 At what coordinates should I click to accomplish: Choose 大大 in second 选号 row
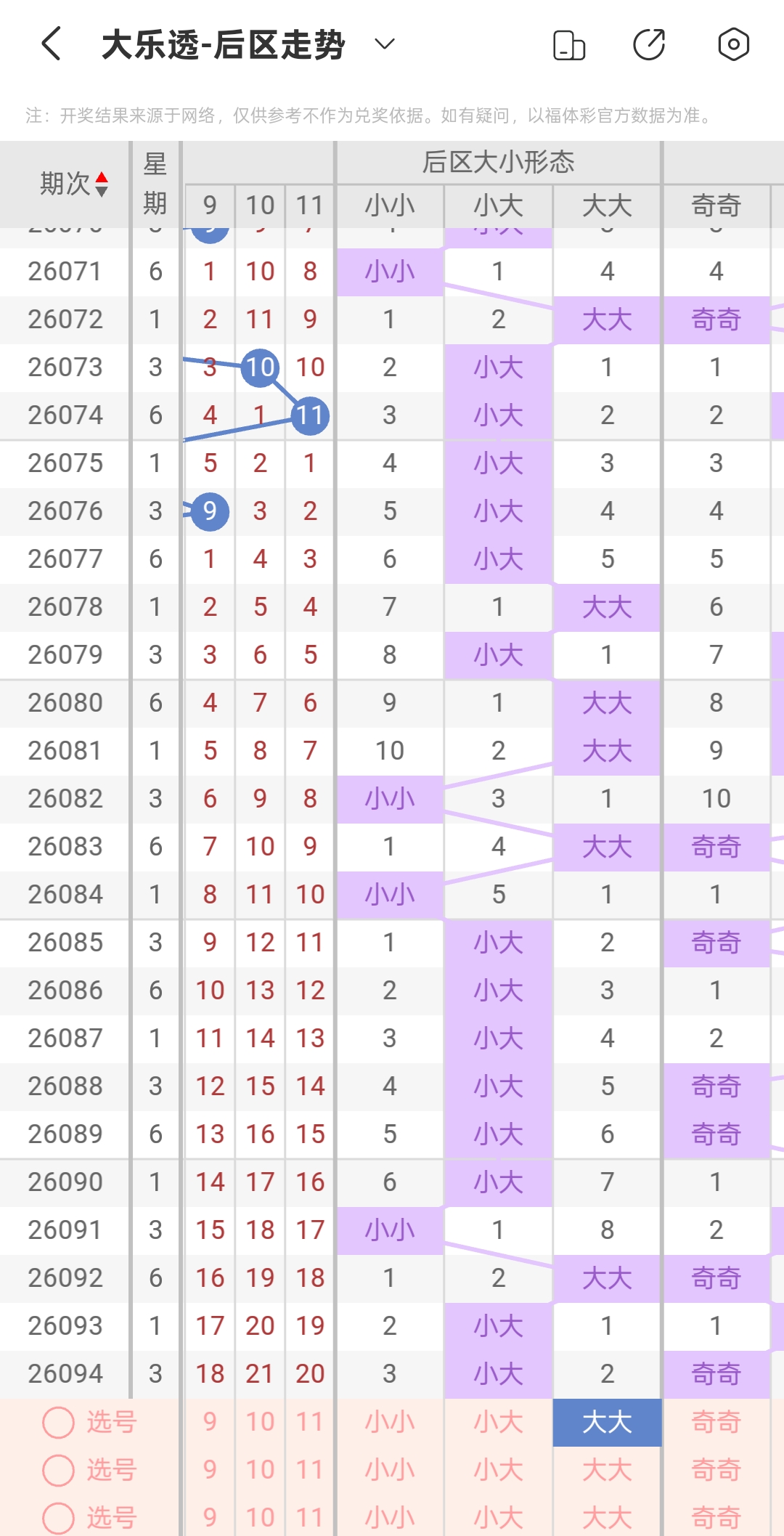pos(607,1470)
